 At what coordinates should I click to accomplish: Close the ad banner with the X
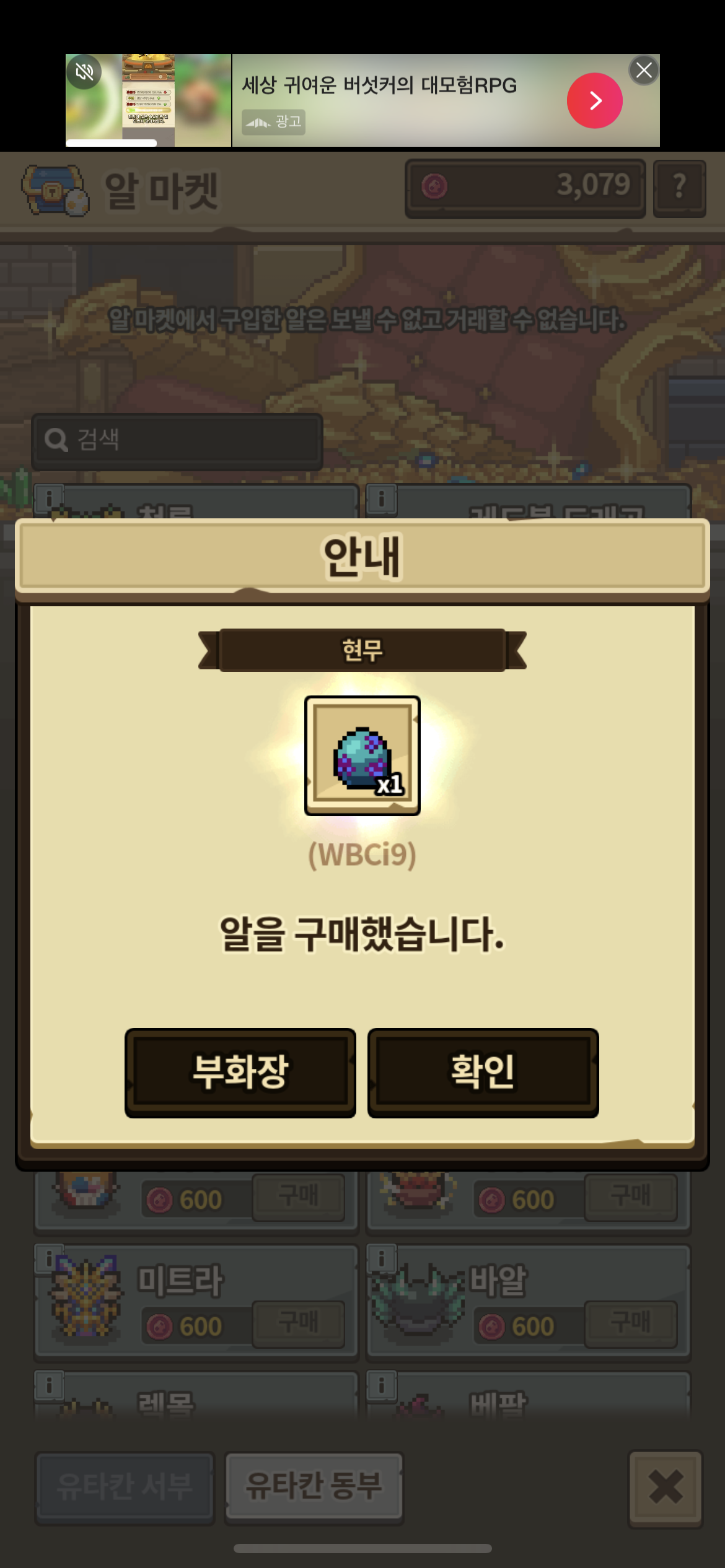[644, 70]
